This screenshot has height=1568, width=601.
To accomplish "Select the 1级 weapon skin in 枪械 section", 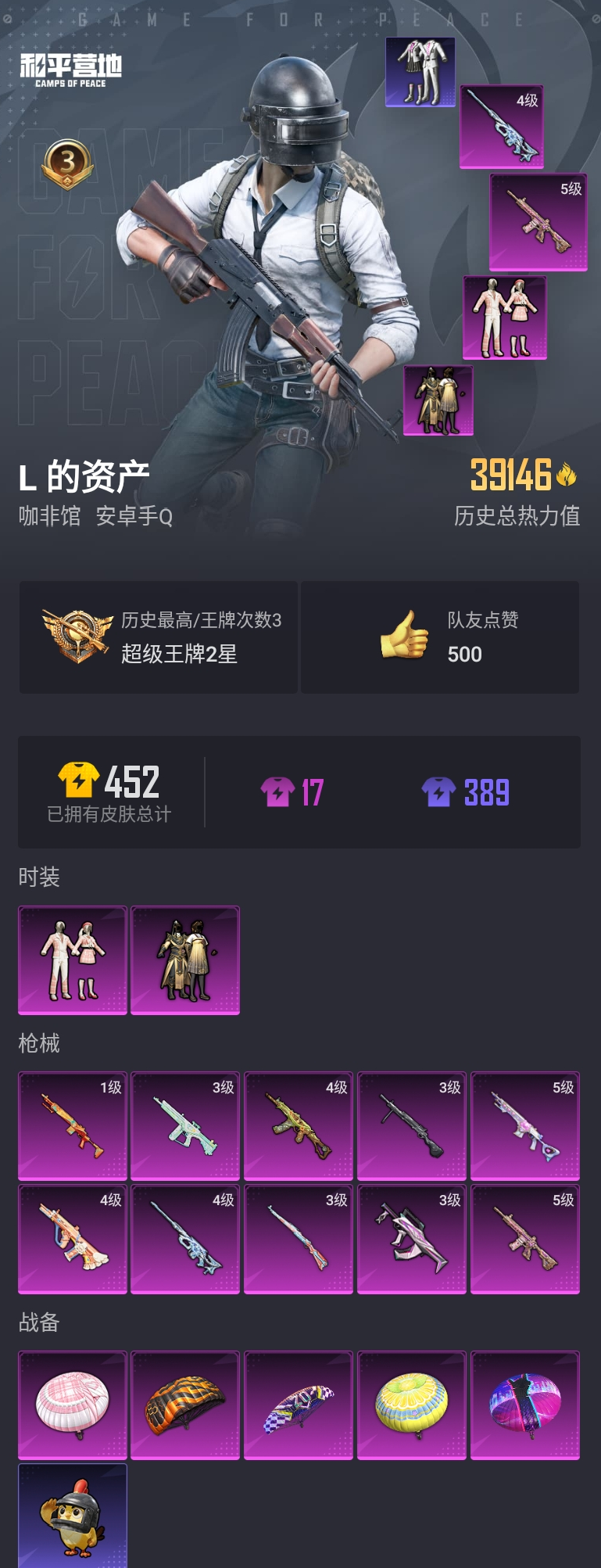I will coord(72,1126).
